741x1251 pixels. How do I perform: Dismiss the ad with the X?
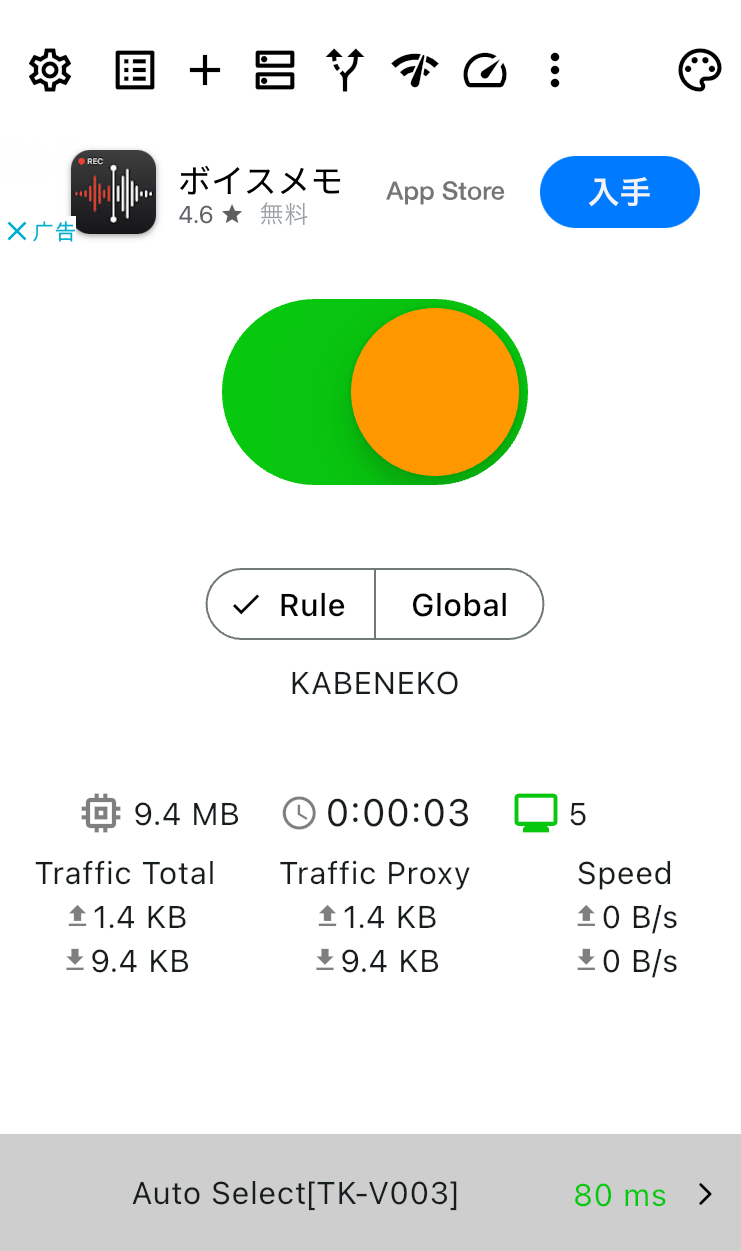(16, 232)
